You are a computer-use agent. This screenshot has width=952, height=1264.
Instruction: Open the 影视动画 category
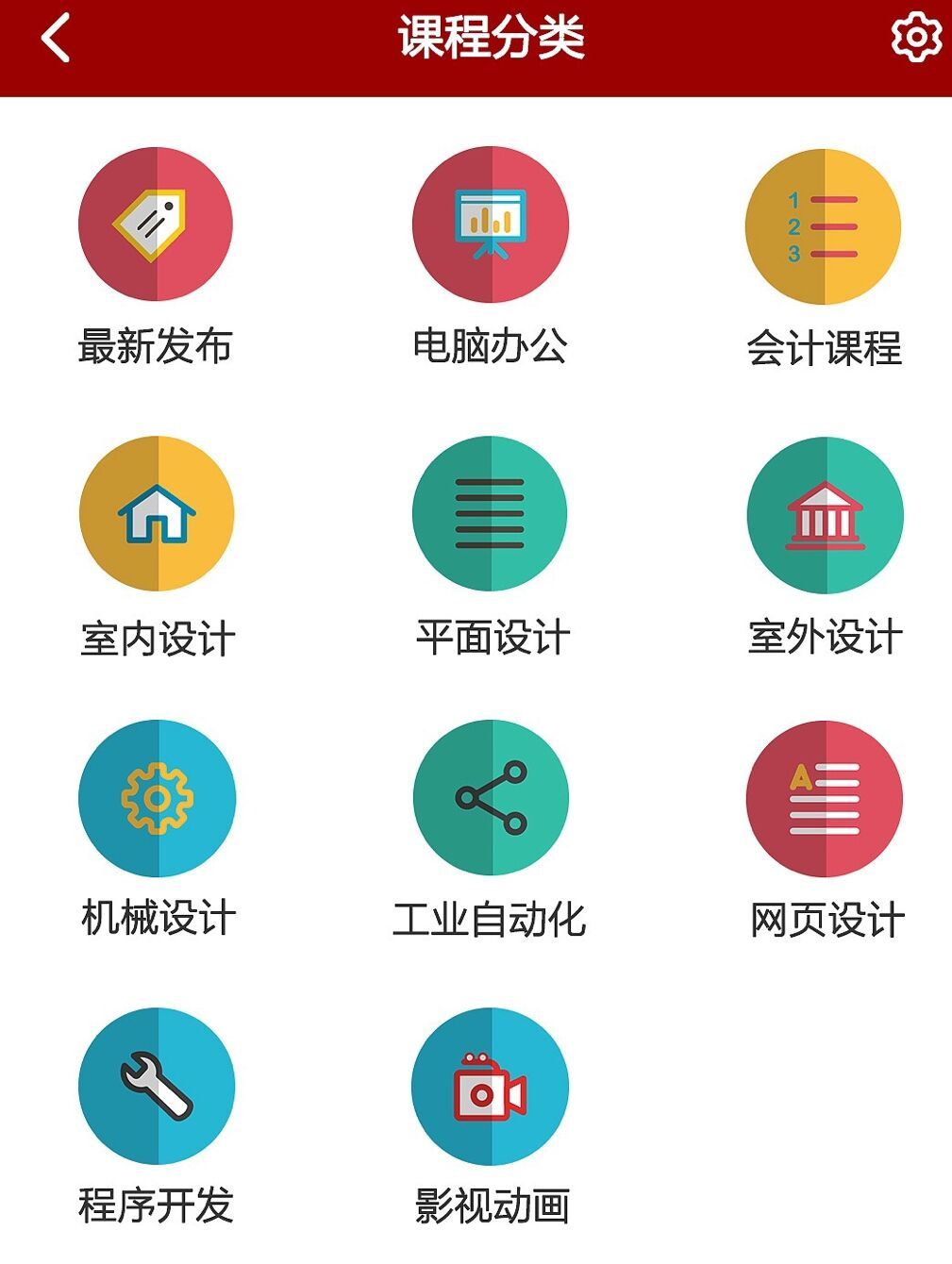click(491, 1087)
